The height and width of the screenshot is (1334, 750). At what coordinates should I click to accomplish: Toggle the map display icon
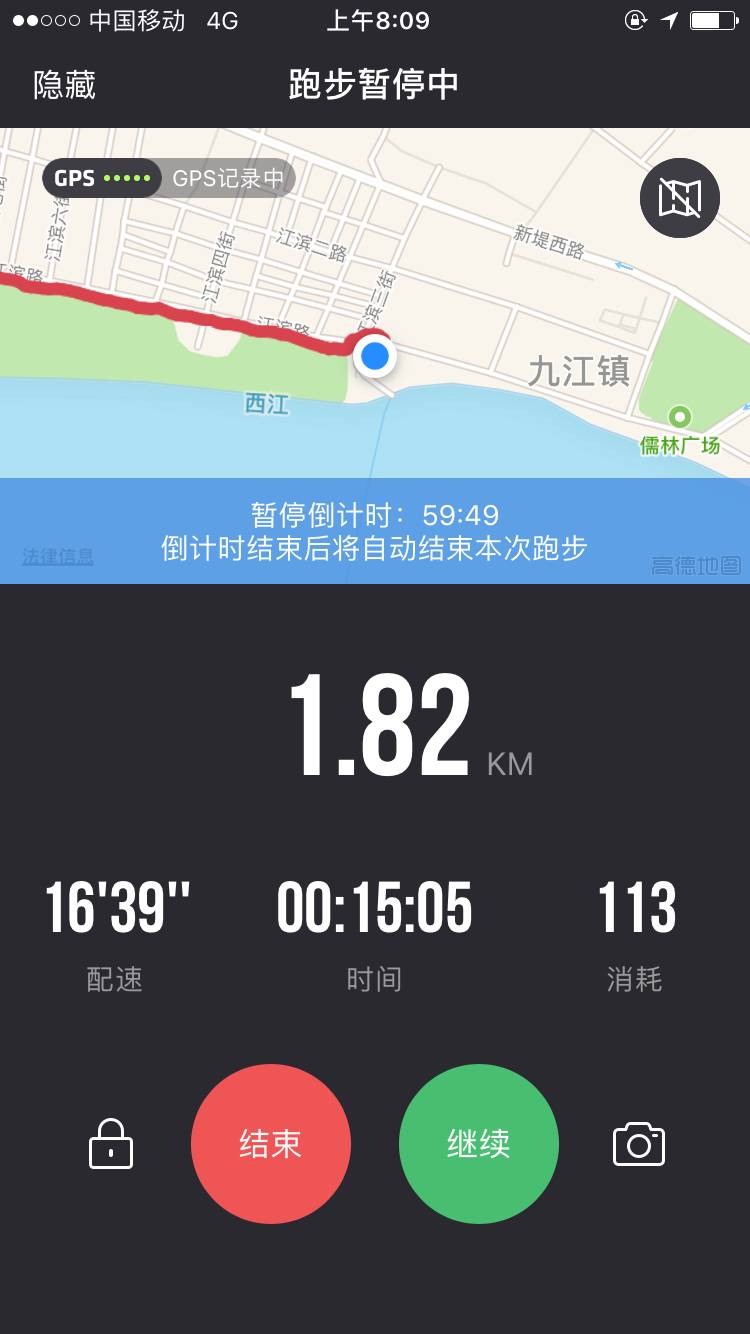point(679,197)
